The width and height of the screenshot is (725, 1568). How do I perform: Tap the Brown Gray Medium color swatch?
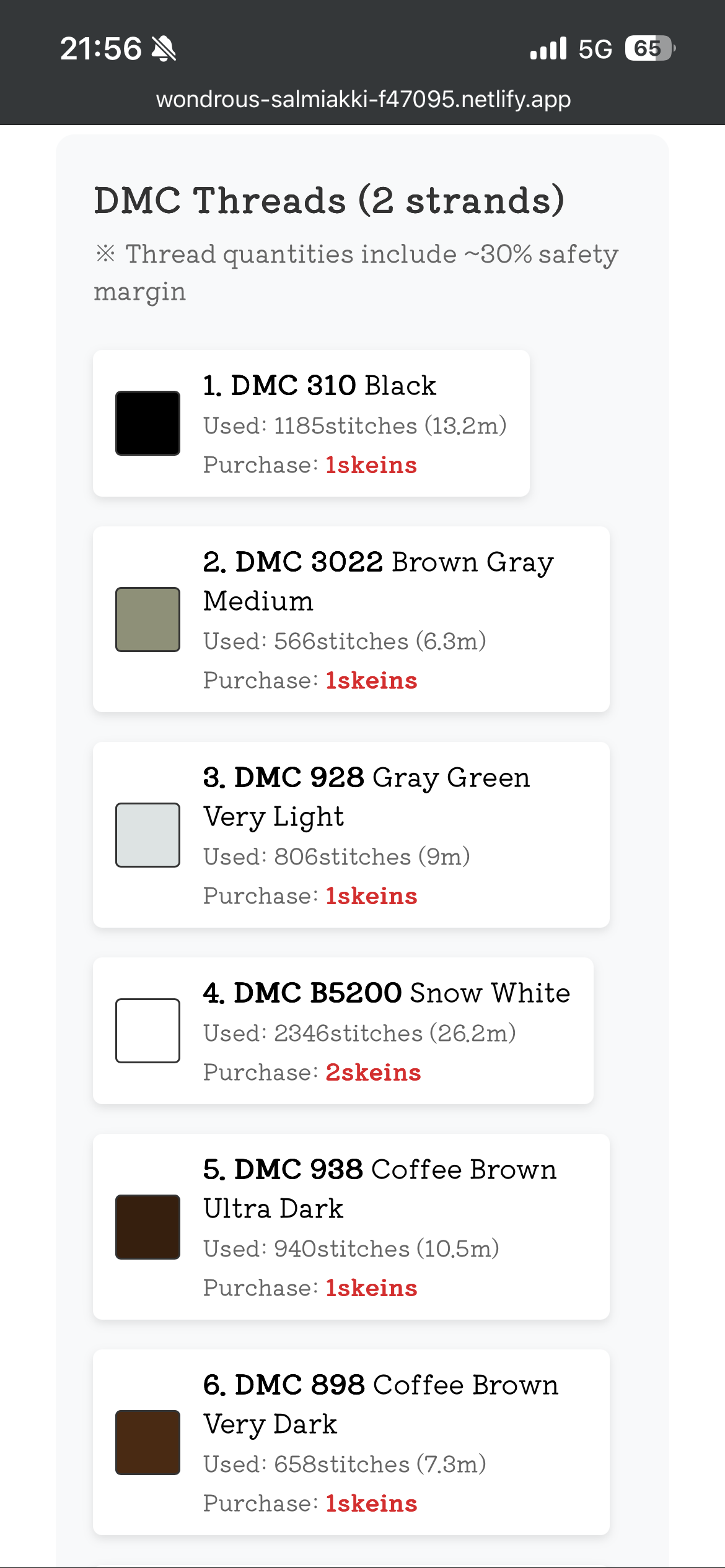pos(147,619)
